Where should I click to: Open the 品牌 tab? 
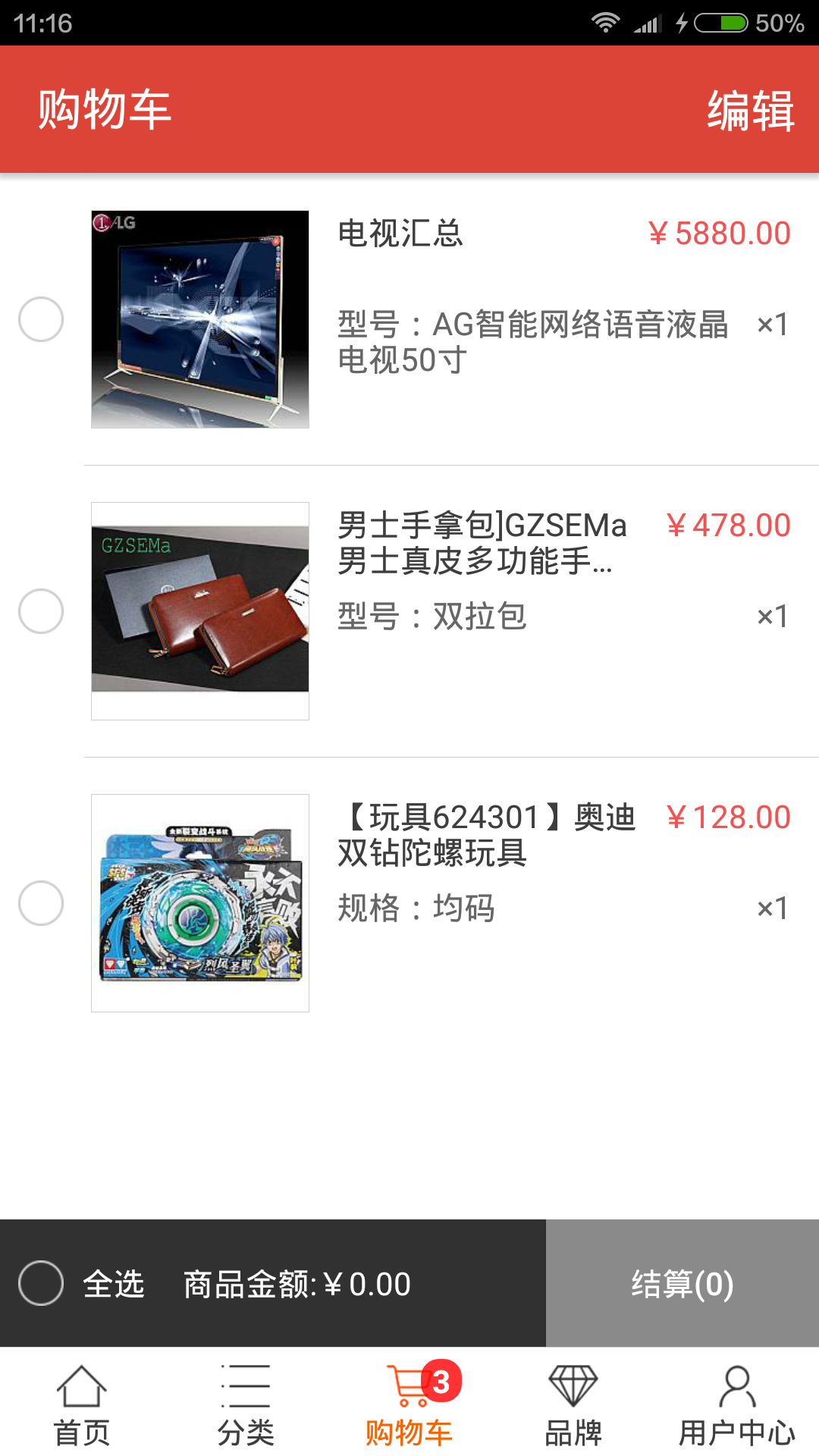point(573,1404)
